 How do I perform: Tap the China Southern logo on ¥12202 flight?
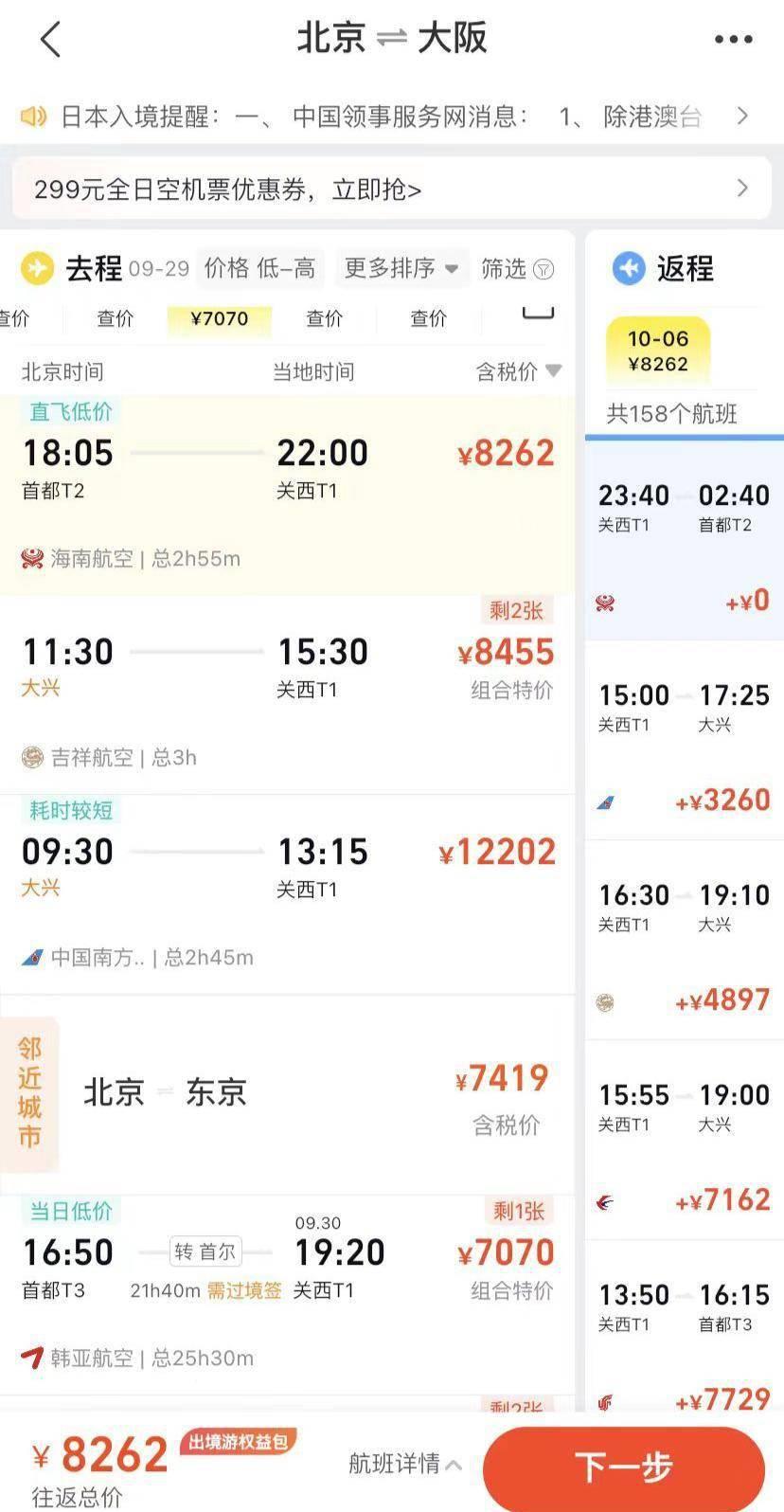pos(31,958)
